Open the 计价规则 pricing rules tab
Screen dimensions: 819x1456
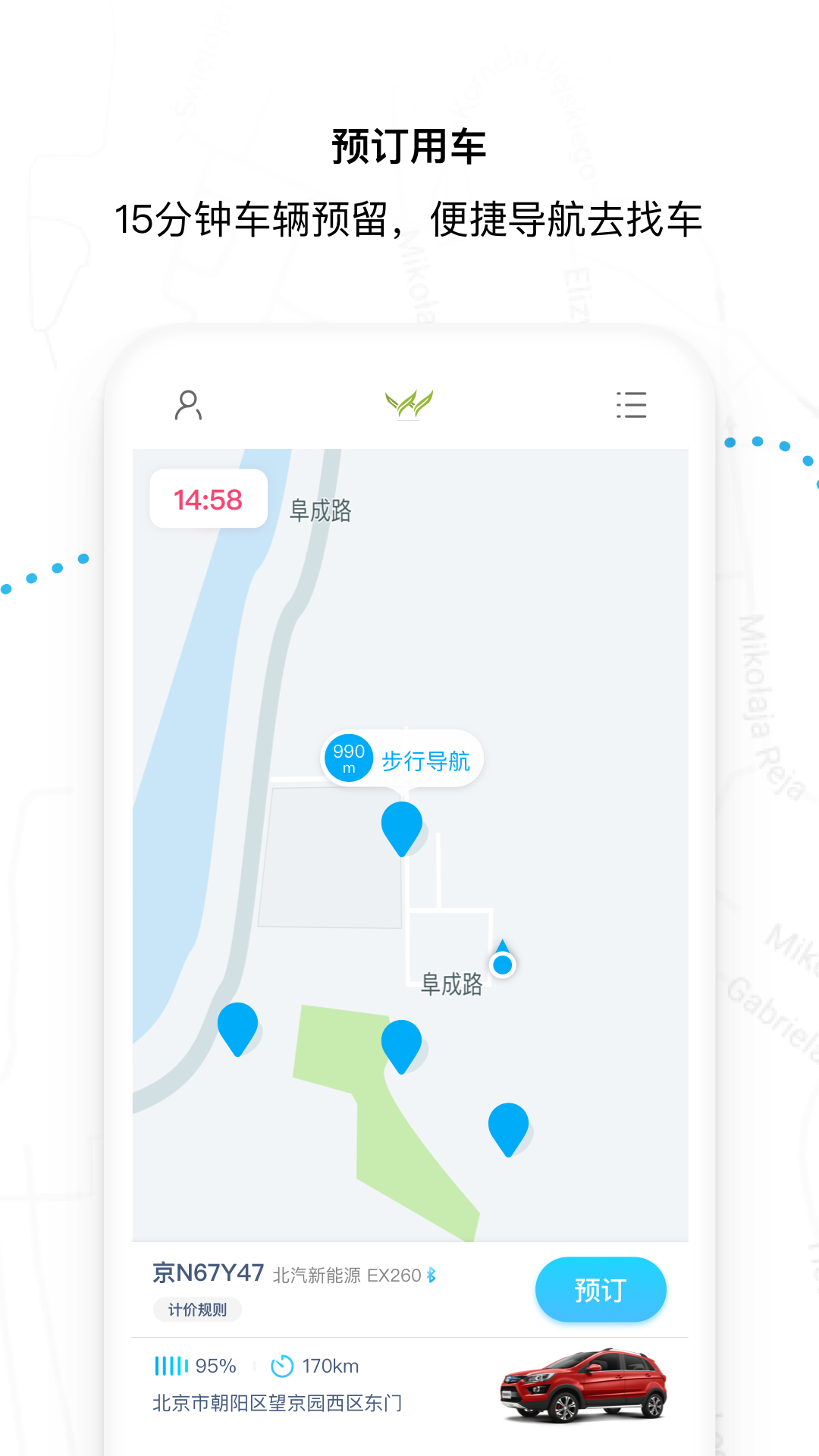click(x=197, y=1309)
